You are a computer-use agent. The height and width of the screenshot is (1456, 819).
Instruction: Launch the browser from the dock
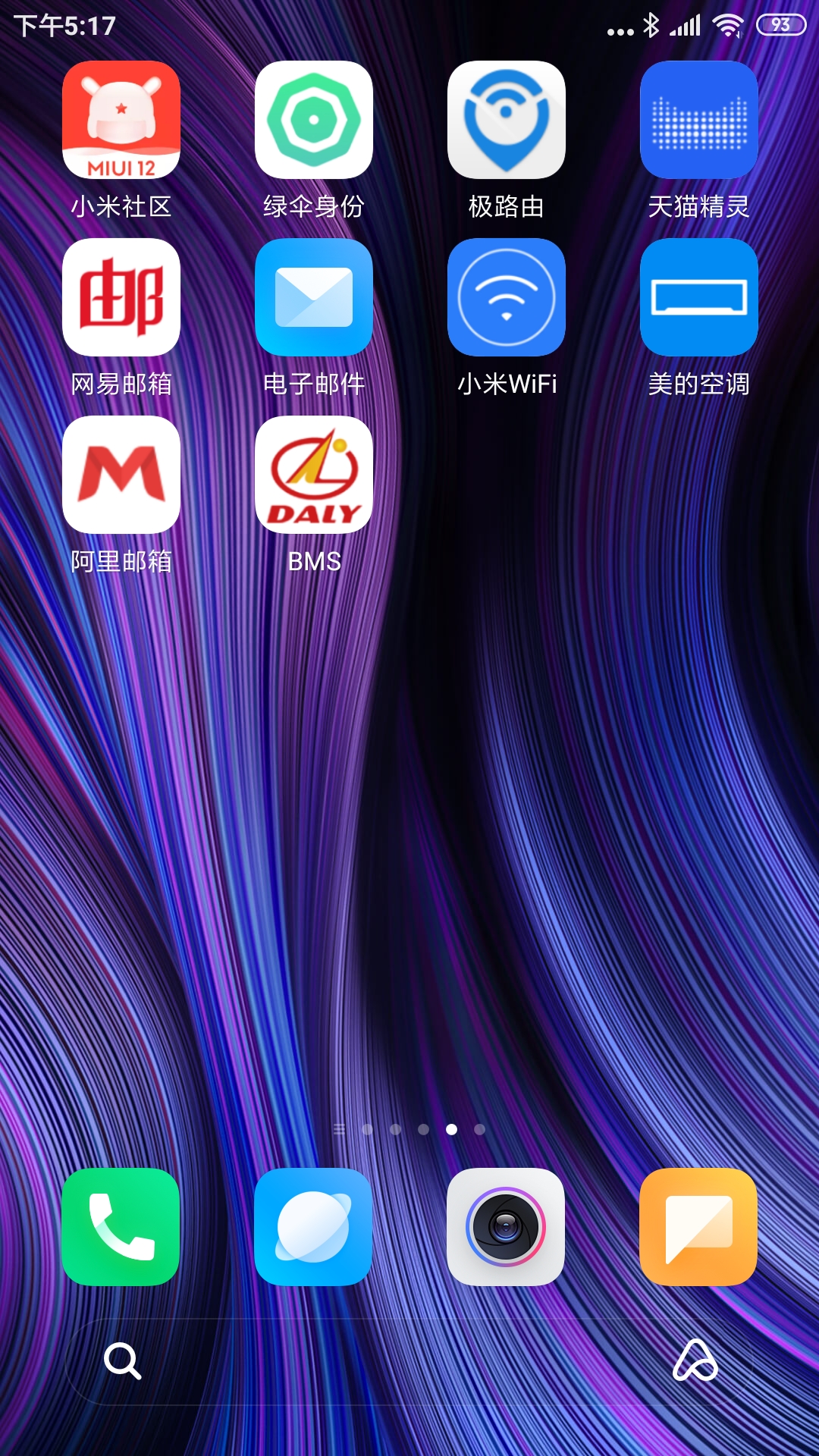pos(314,1226)
